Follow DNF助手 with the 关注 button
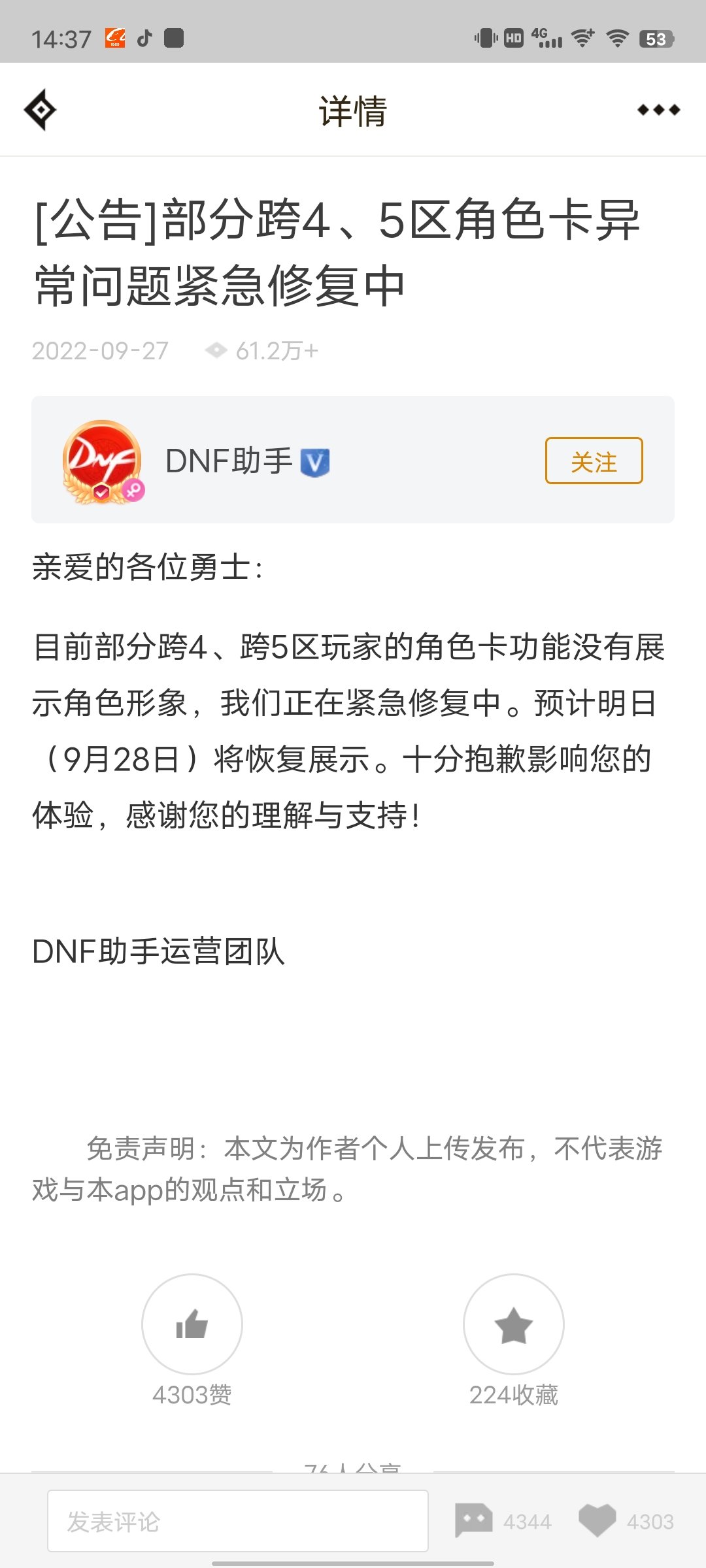The image size is (706, 1568). click(594, 461)
